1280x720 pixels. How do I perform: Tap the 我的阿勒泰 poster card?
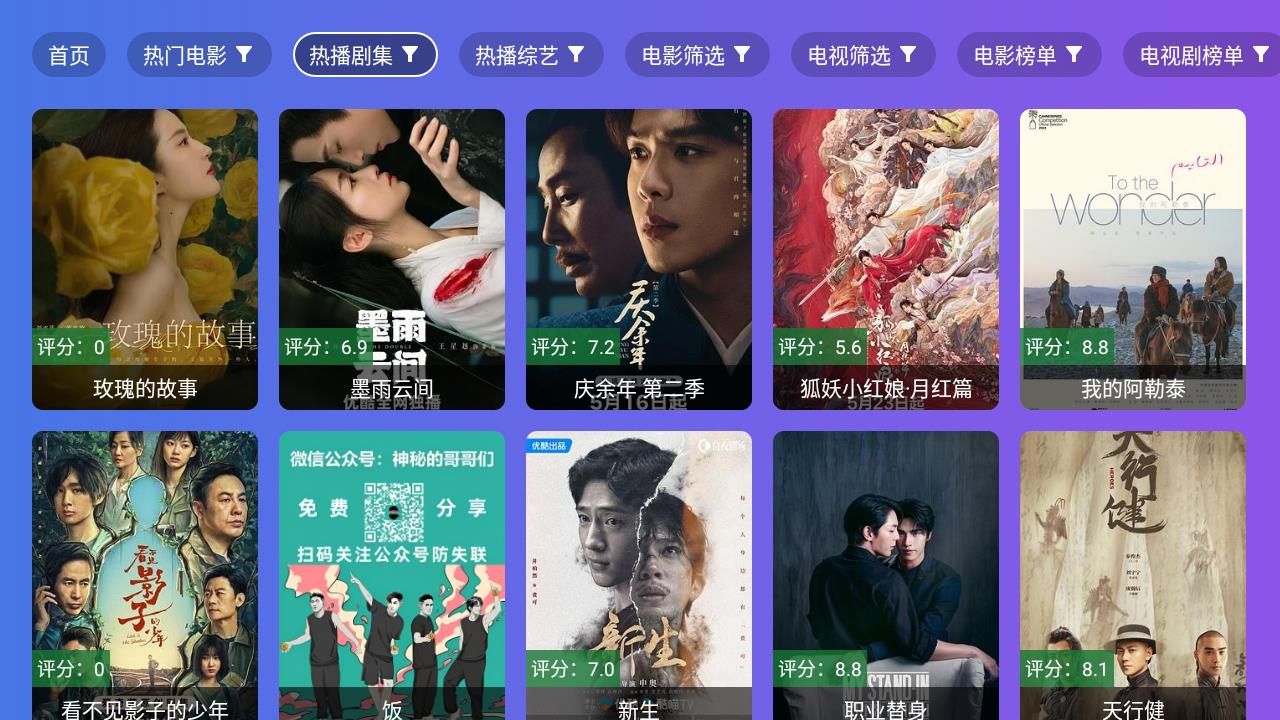tap(1133, 259)
